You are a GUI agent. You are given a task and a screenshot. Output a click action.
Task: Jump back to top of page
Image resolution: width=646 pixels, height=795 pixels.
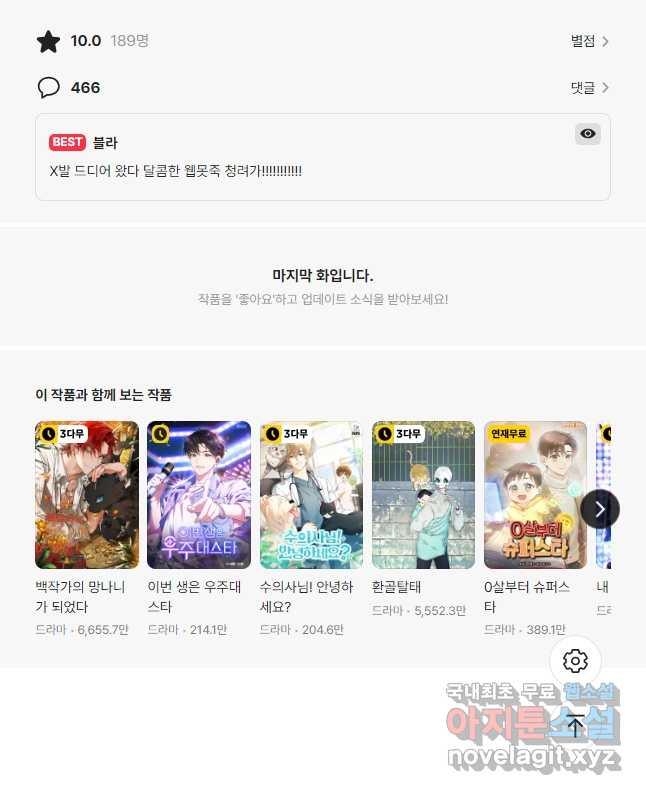pyautogui.click(x=575, y=725)
